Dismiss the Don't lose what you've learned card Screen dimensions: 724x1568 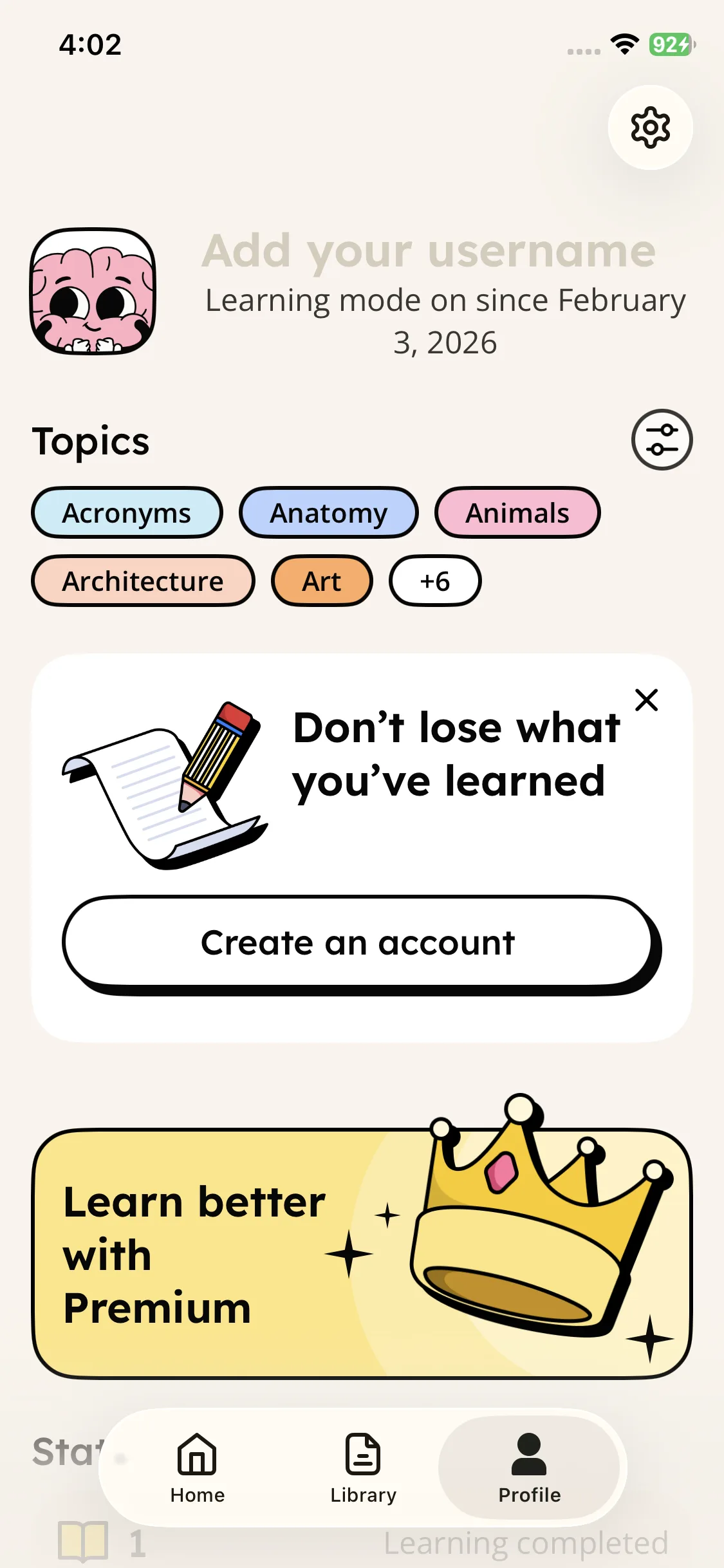click(x=646, y=700)
